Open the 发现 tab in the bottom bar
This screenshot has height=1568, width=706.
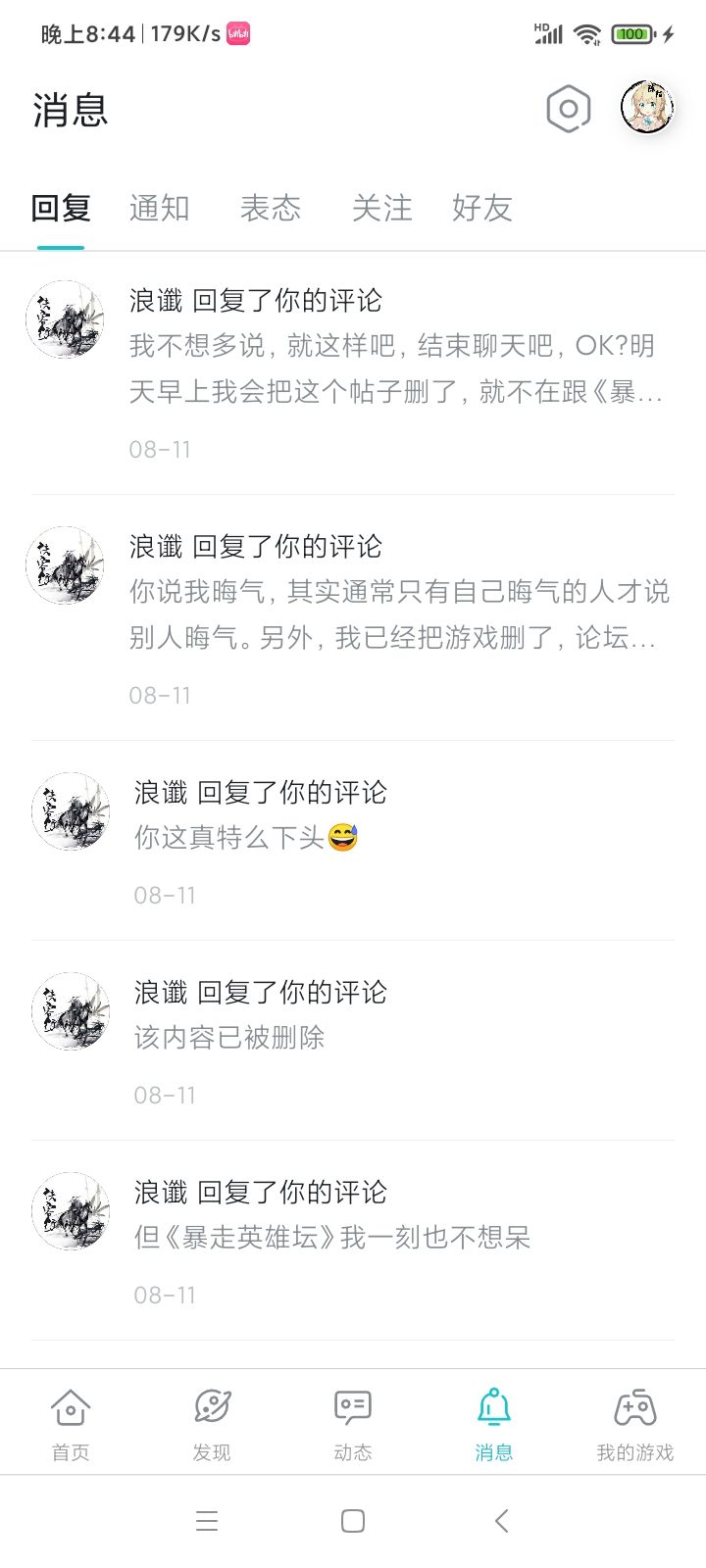(x=212, y=1423)
